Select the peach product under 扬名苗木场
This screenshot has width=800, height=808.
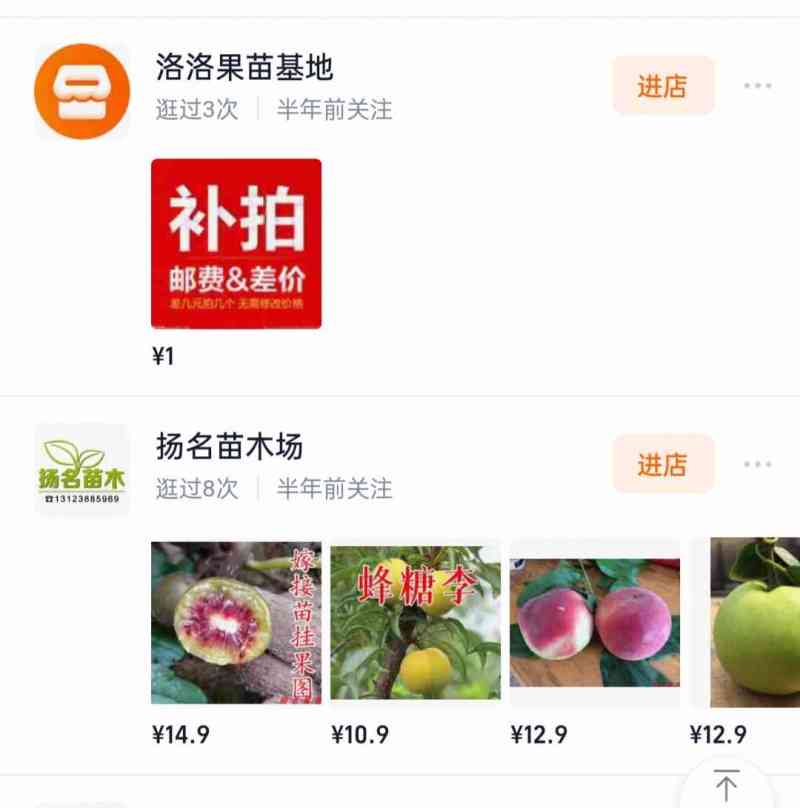[x=594, y=622]
